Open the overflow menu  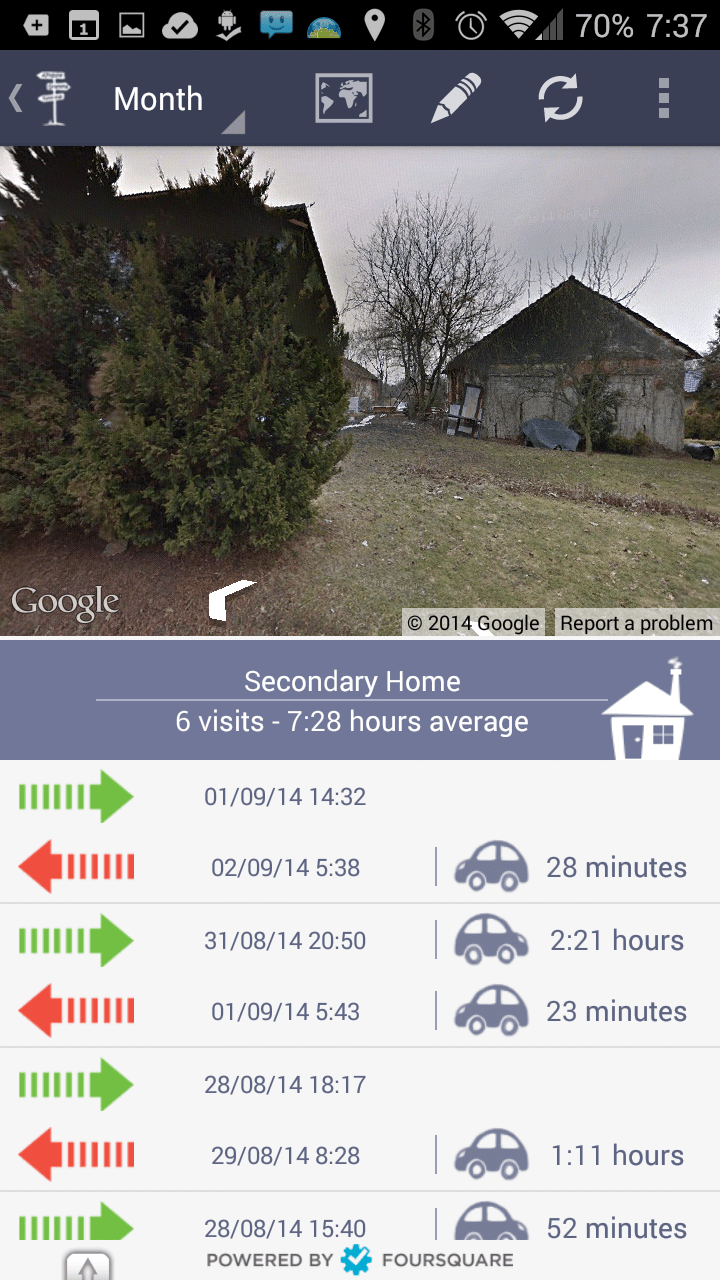[x=663, y=98]
